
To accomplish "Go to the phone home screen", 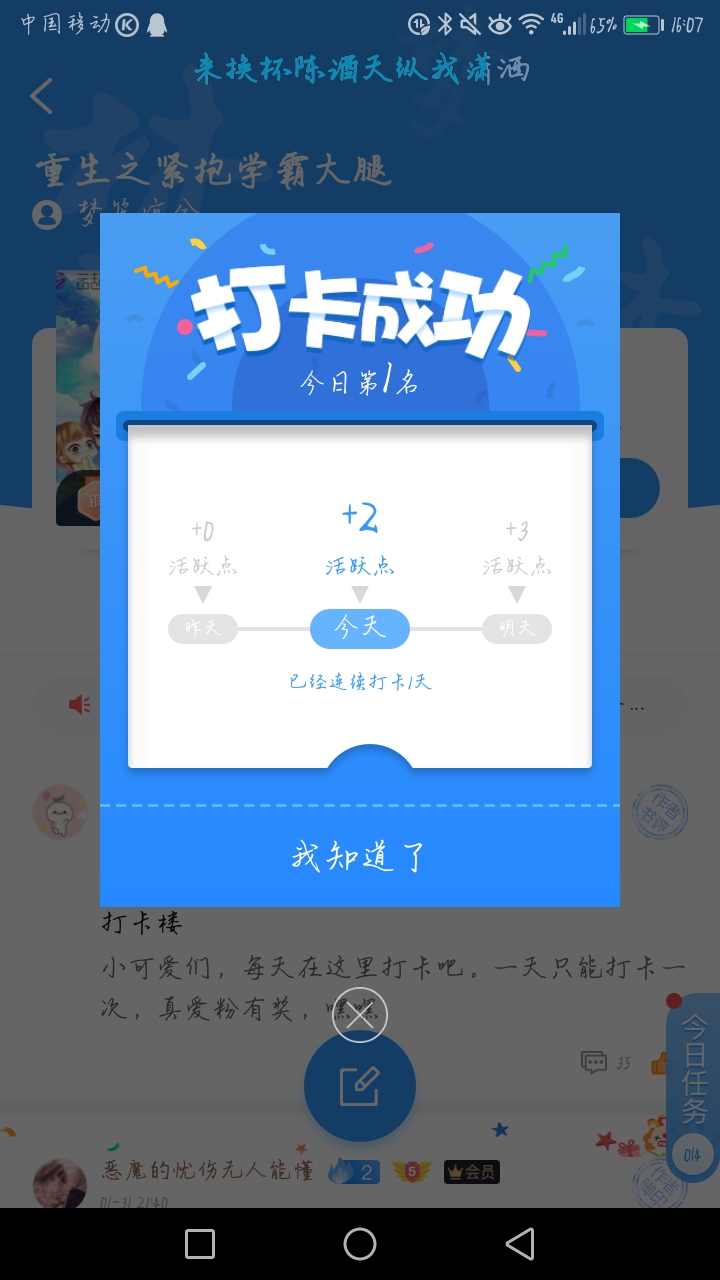I will 360,1243.
